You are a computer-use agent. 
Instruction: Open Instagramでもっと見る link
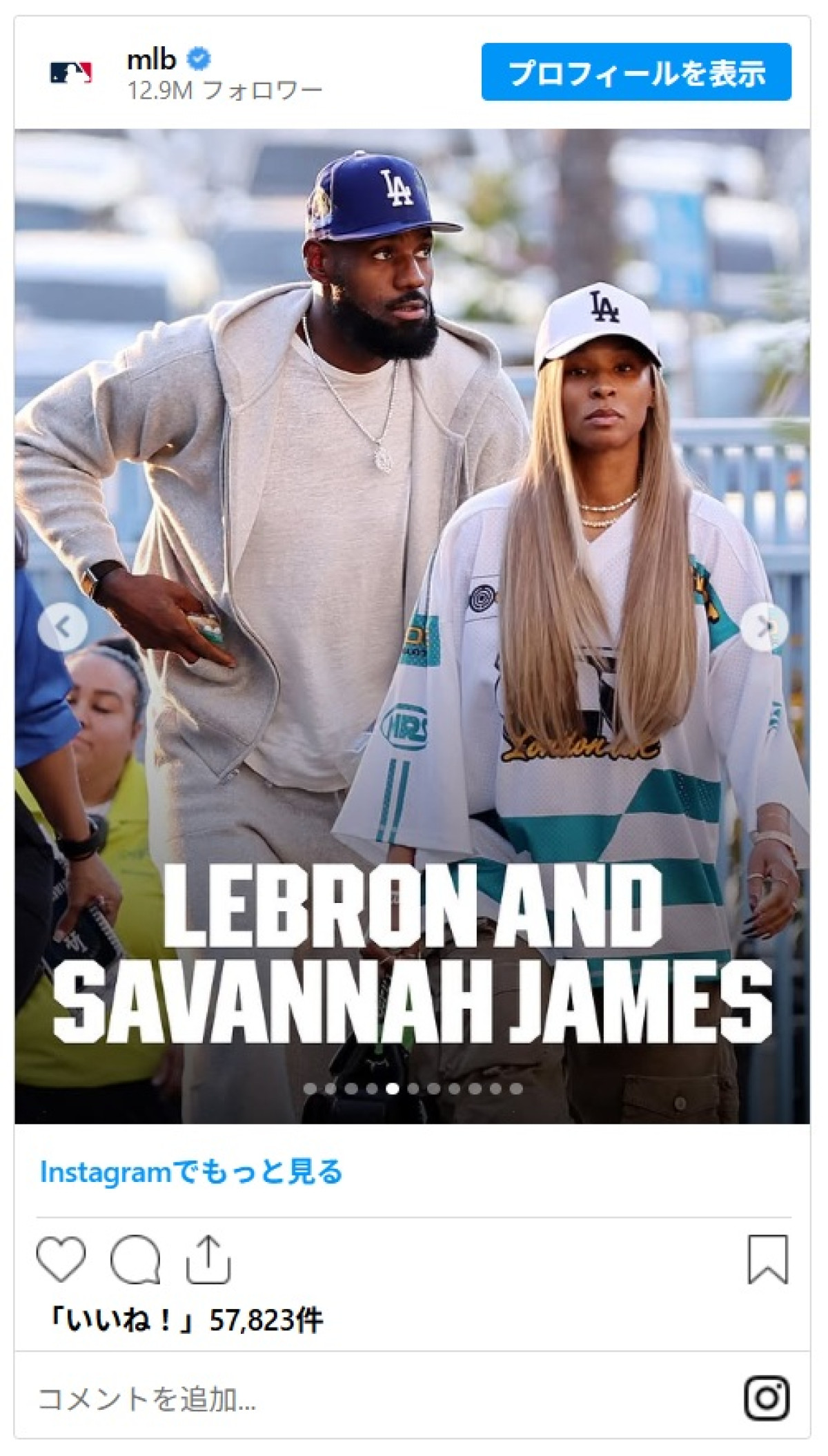pyautogui.click(x=191, y=1172)
